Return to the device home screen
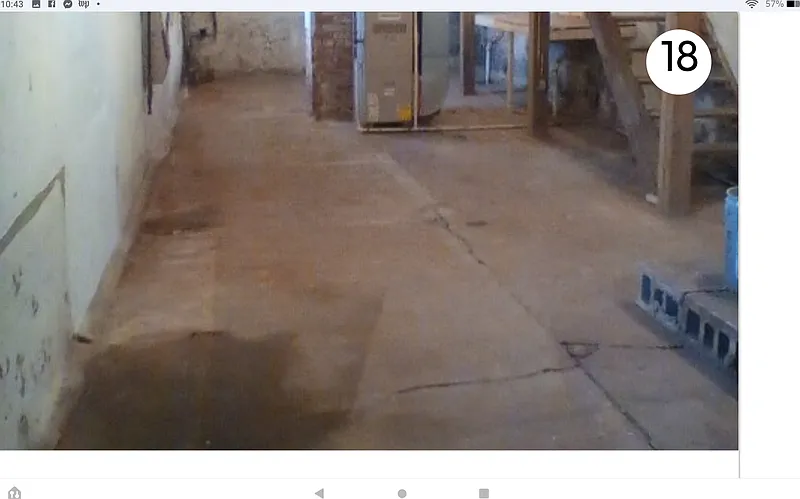Image resolution: width=800 pixels, height=499 pixels. [x=402, y=493]
